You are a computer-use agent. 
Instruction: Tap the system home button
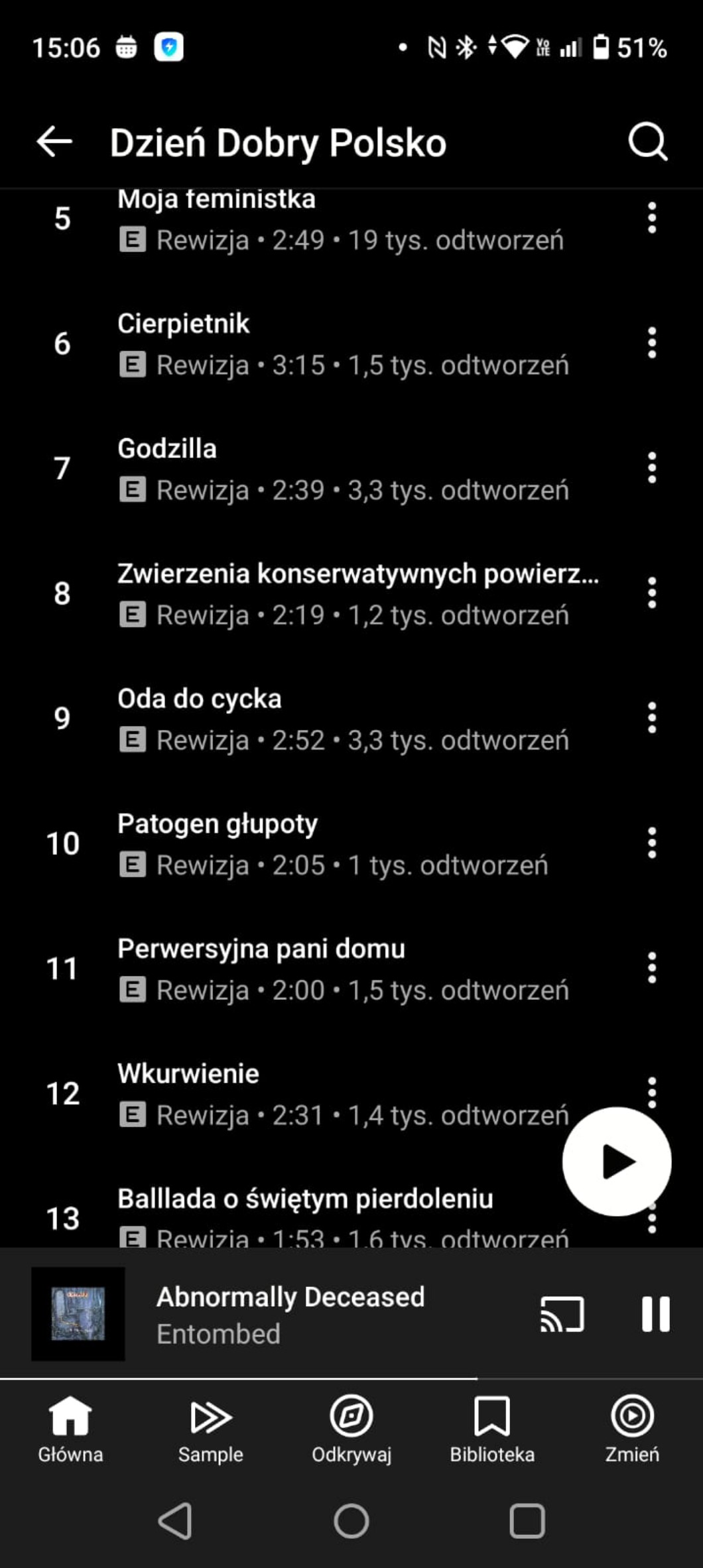click(x=351, y=1520)
